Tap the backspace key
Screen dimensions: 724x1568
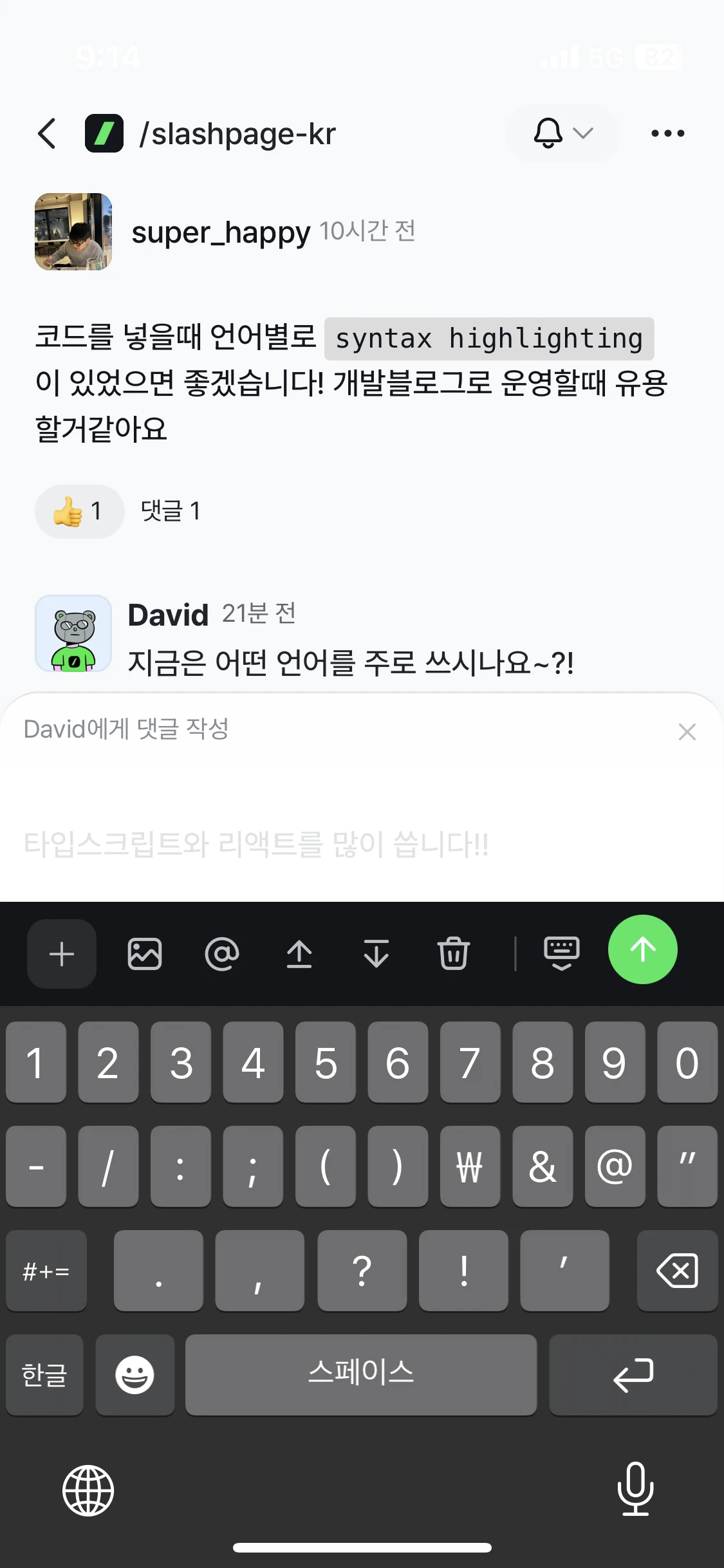[x=677, y=1271]
